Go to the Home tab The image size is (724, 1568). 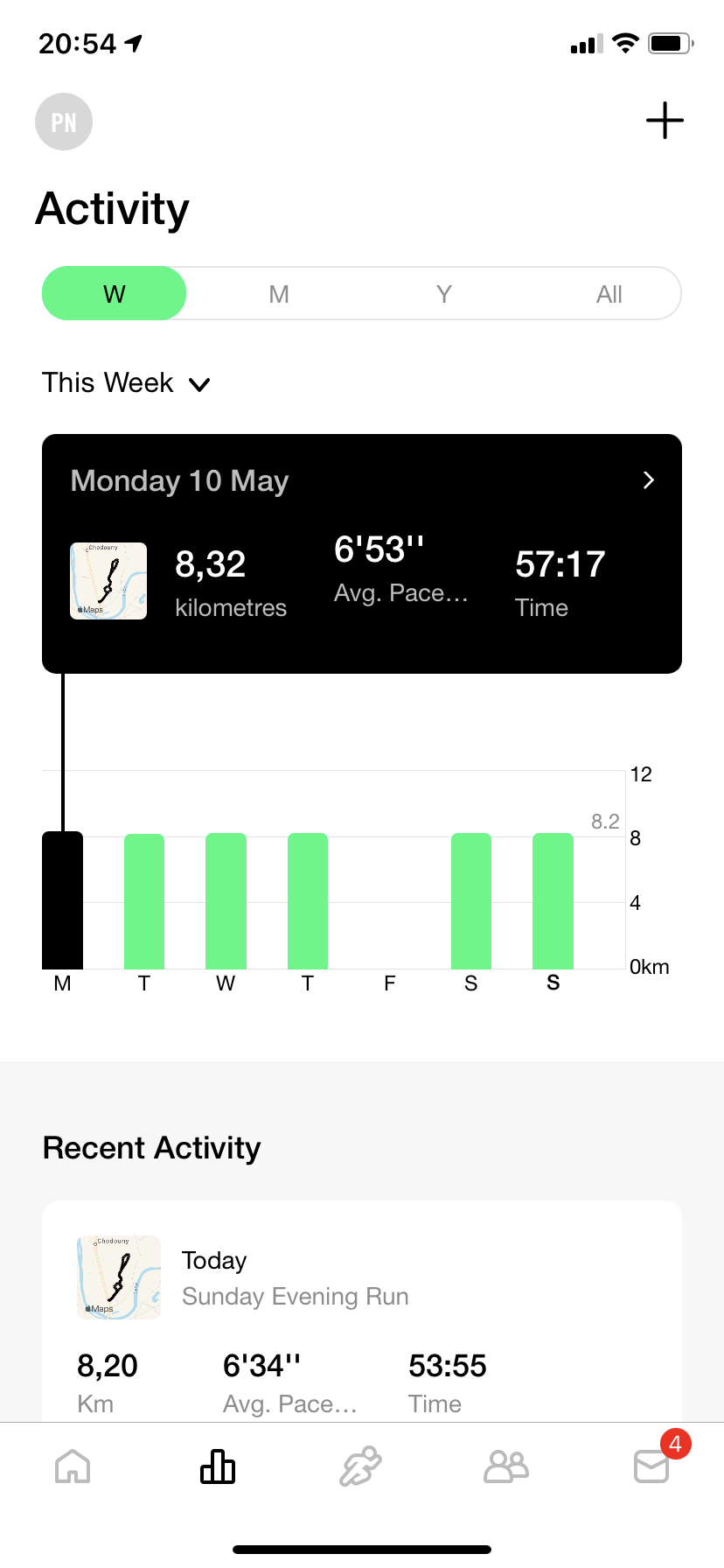click(x=73, y=1466)
